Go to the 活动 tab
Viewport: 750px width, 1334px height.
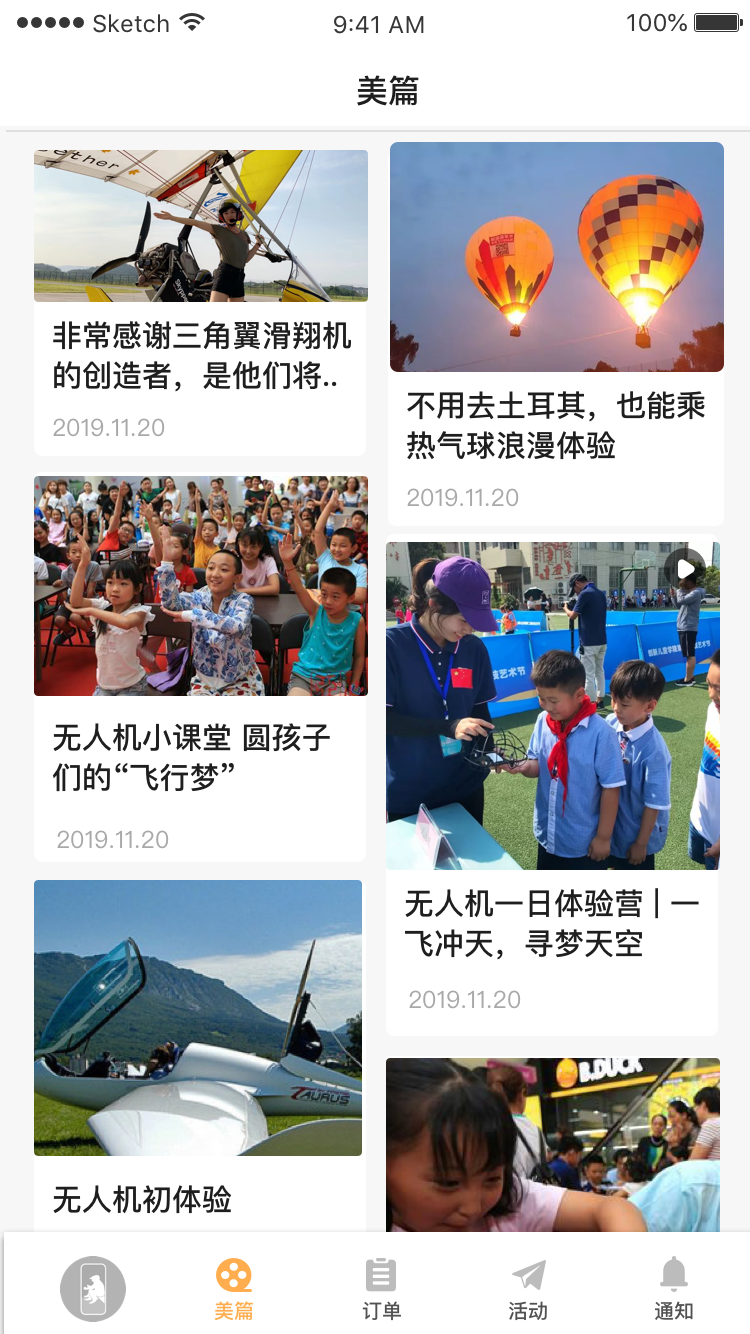(528, 1289)
